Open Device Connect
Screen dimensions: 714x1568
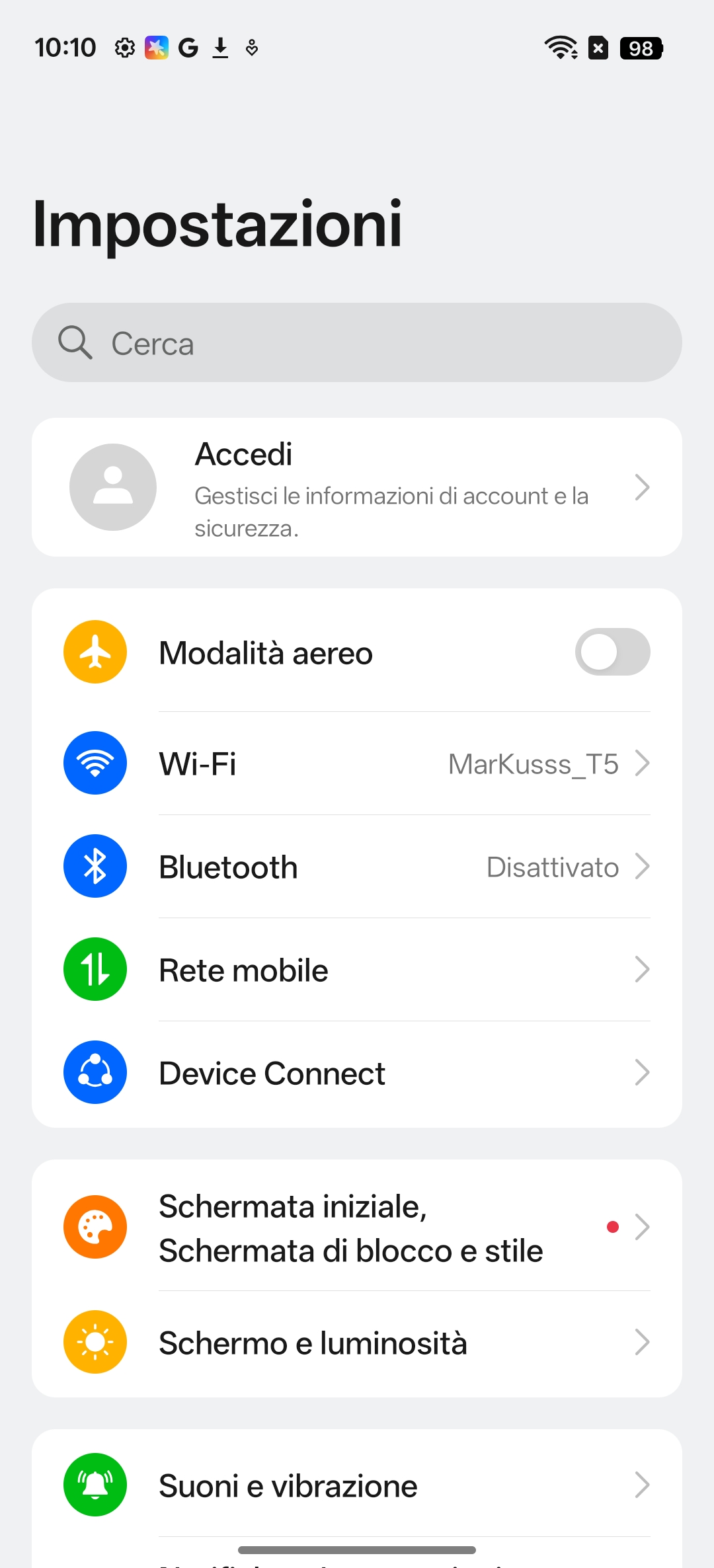(x=357, y=1073)
